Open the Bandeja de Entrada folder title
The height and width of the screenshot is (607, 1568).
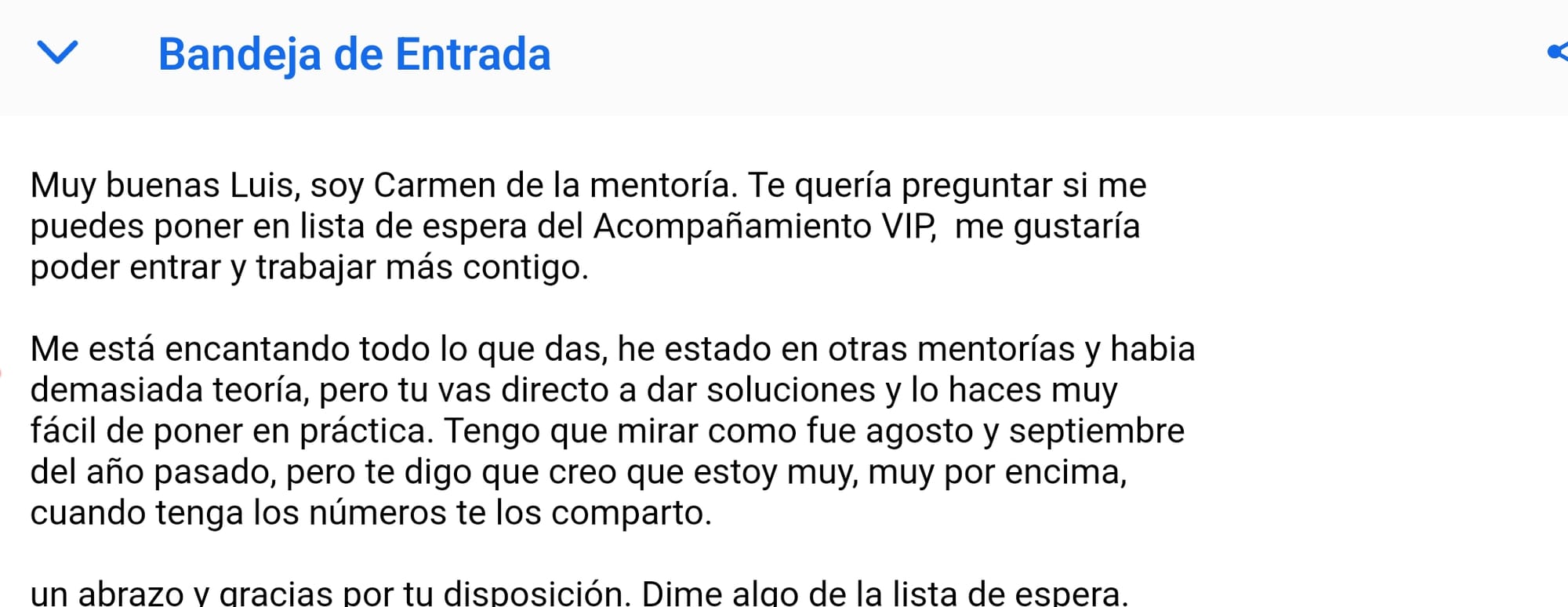(354, 54)
